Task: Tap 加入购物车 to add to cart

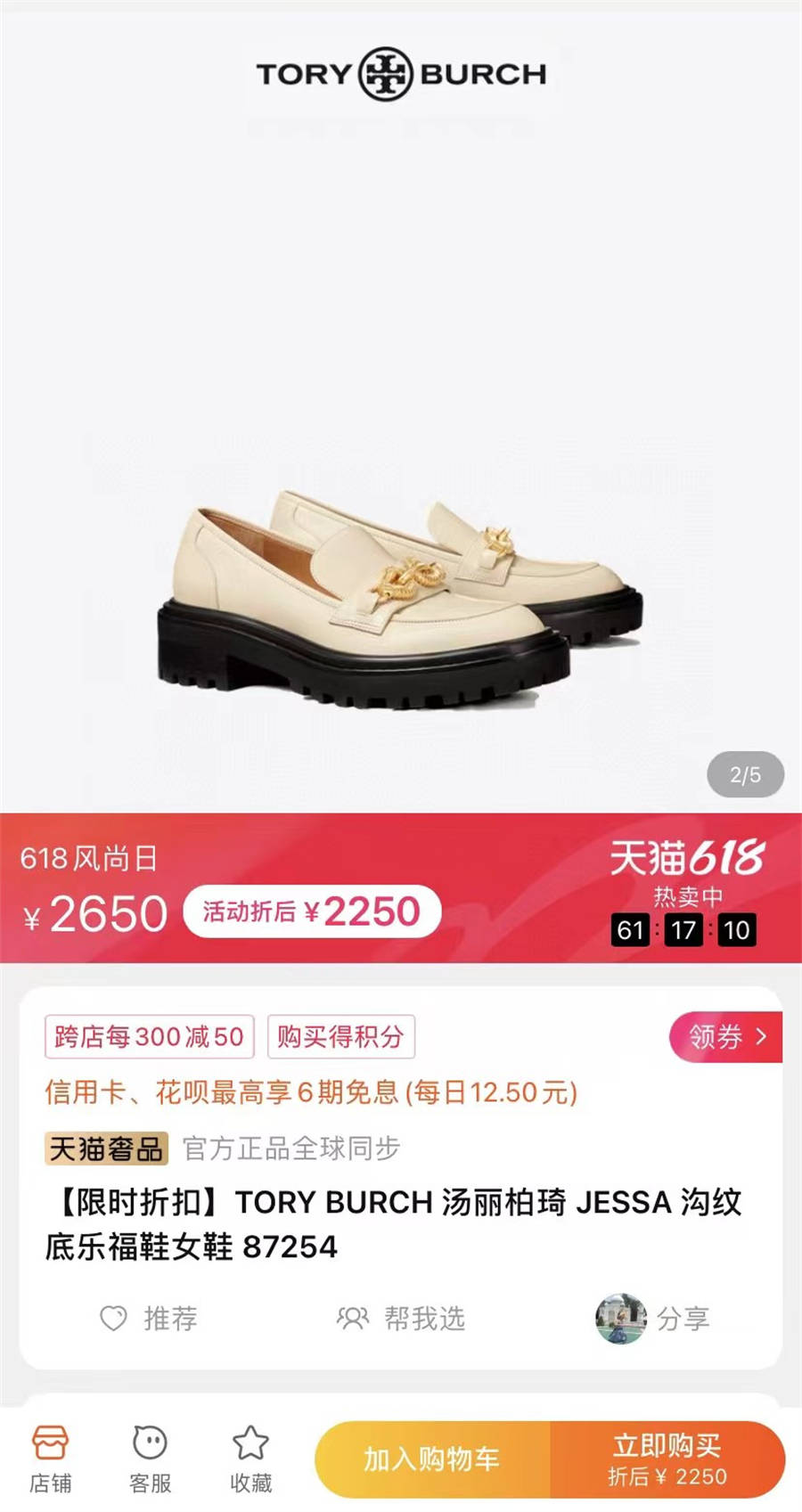Action: click(432, 1459)
